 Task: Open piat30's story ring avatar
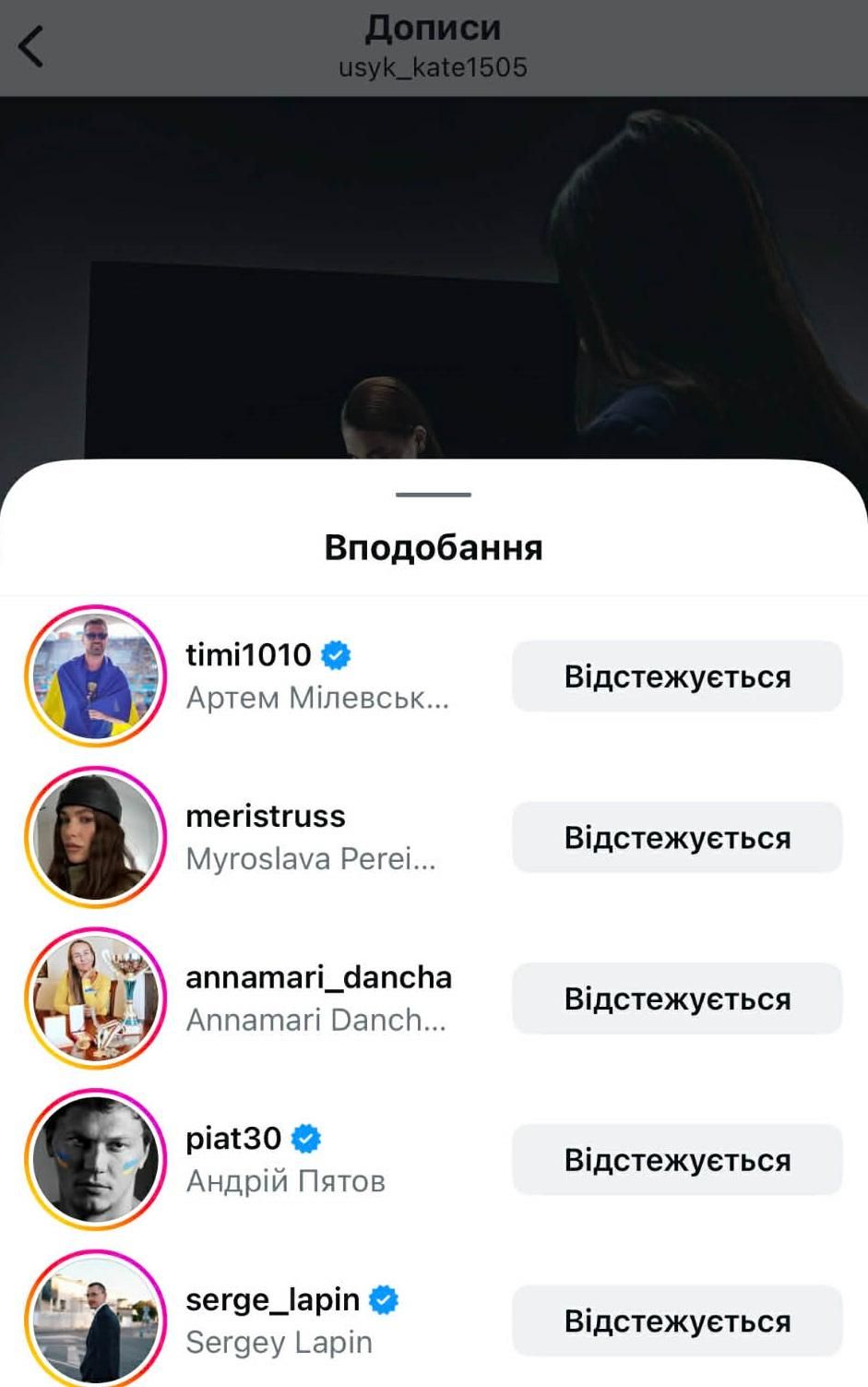[x=96, y=1160]
